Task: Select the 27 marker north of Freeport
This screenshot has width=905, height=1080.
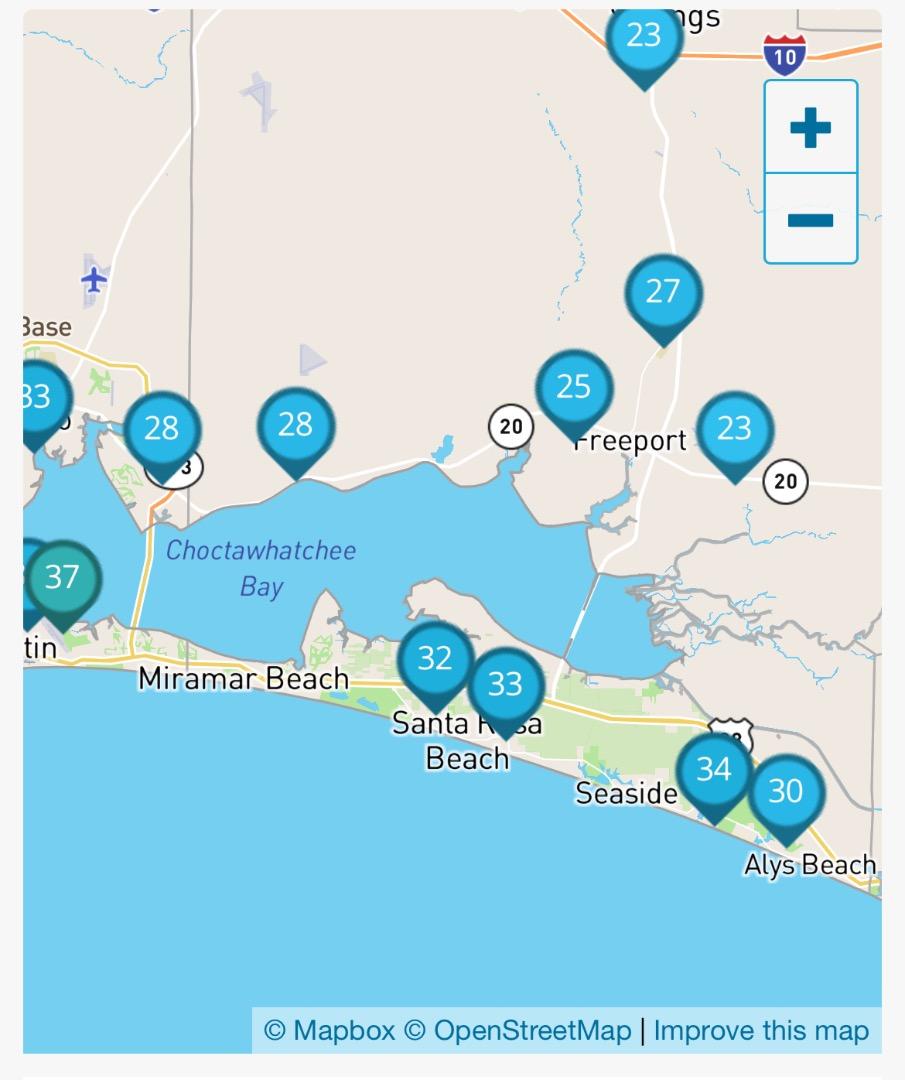Action: [x=663, y=294]
